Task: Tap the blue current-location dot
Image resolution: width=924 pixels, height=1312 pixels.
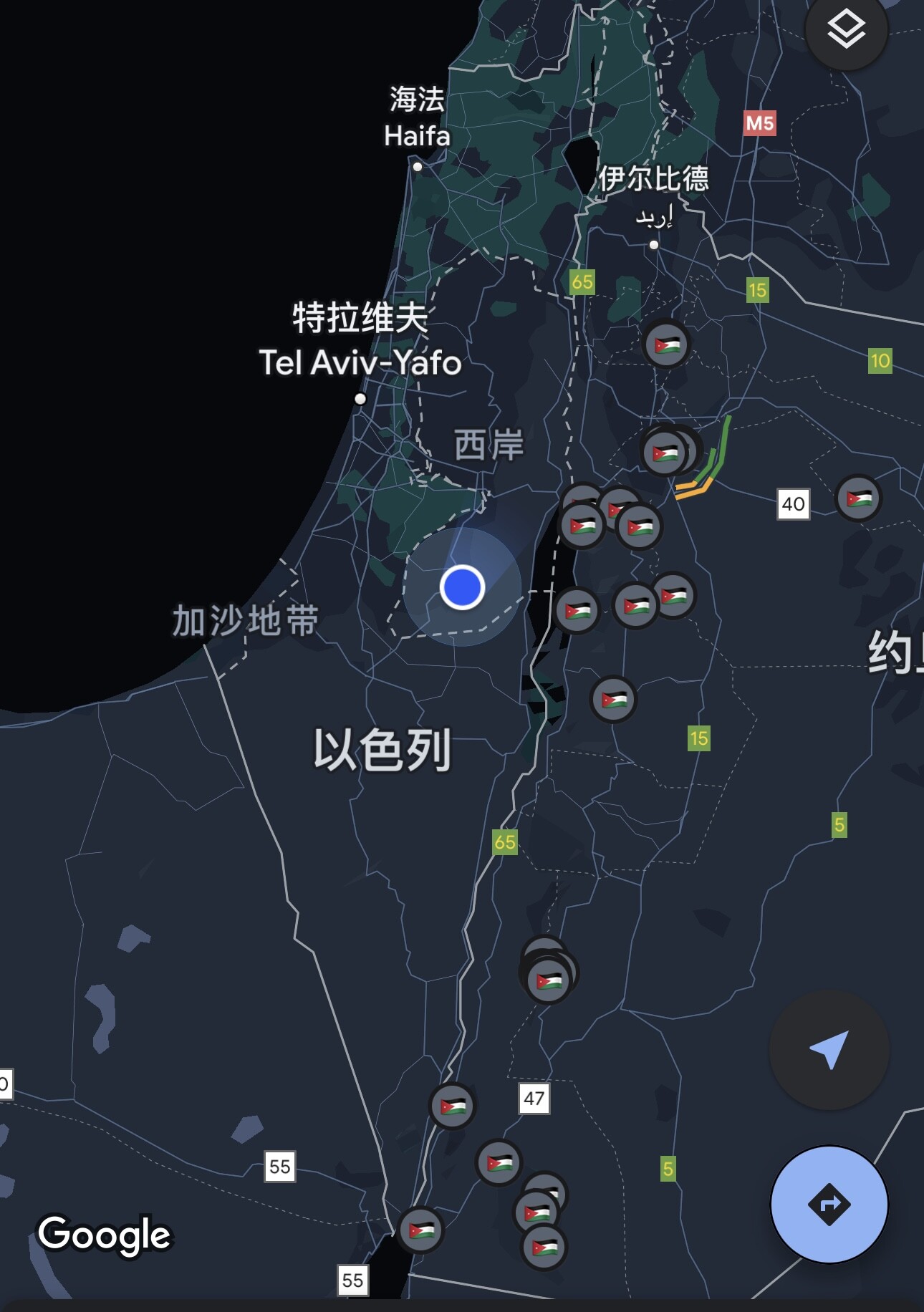Action: coord(462,587)
